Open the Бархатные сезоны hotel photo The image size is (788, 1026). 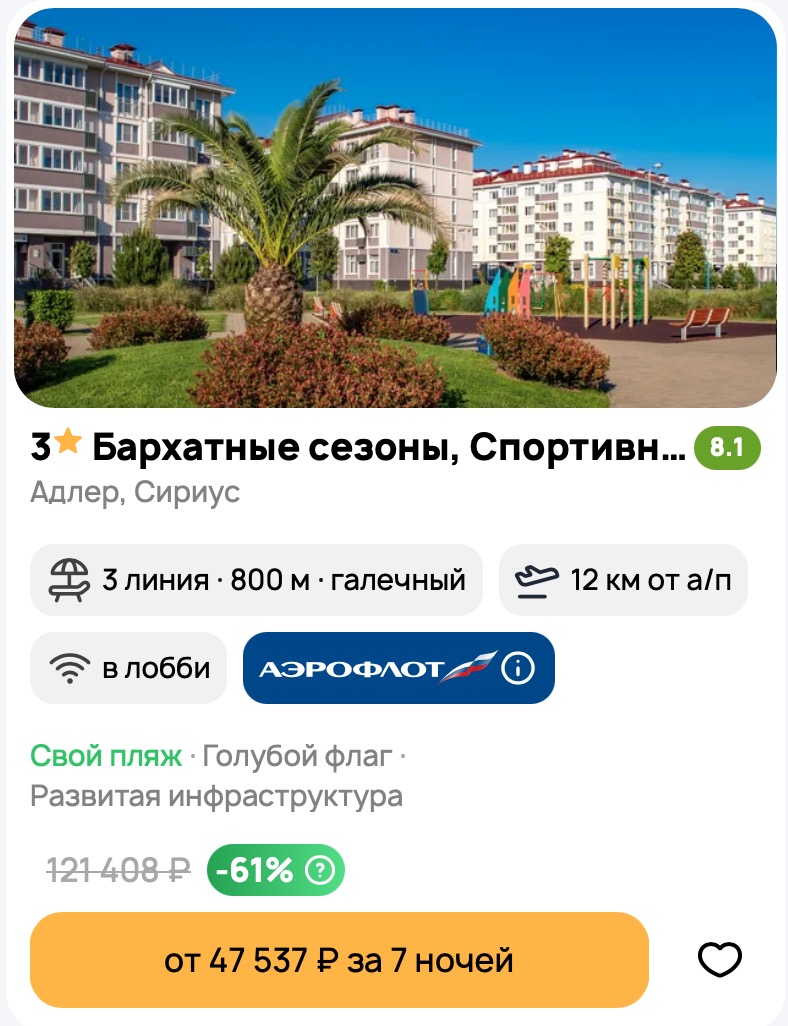coord(394,208)
